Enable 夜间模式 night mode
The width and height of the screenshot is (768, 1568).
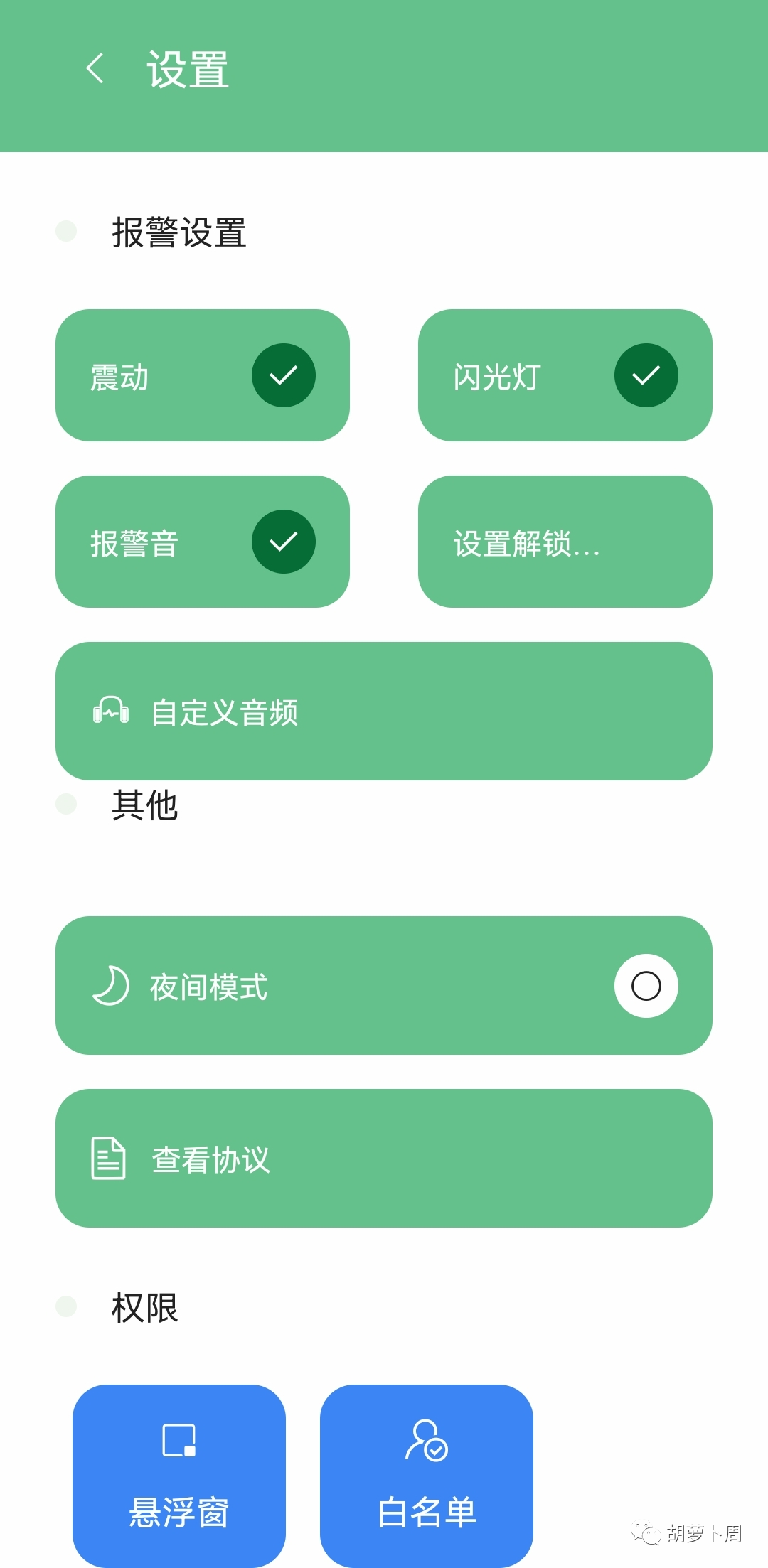(646, 986)
